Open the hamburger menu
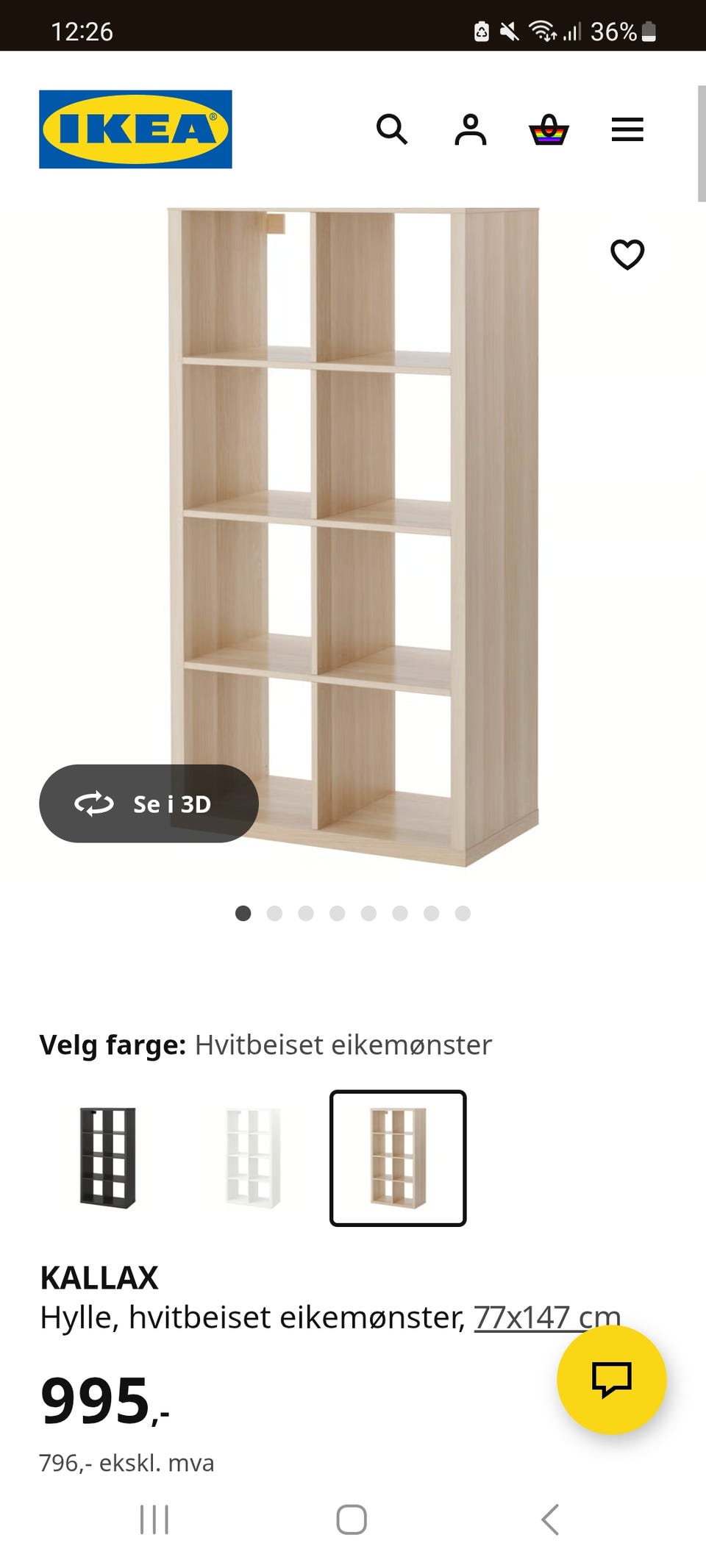This screenshot has height=1568, width=706. point(627,129)
